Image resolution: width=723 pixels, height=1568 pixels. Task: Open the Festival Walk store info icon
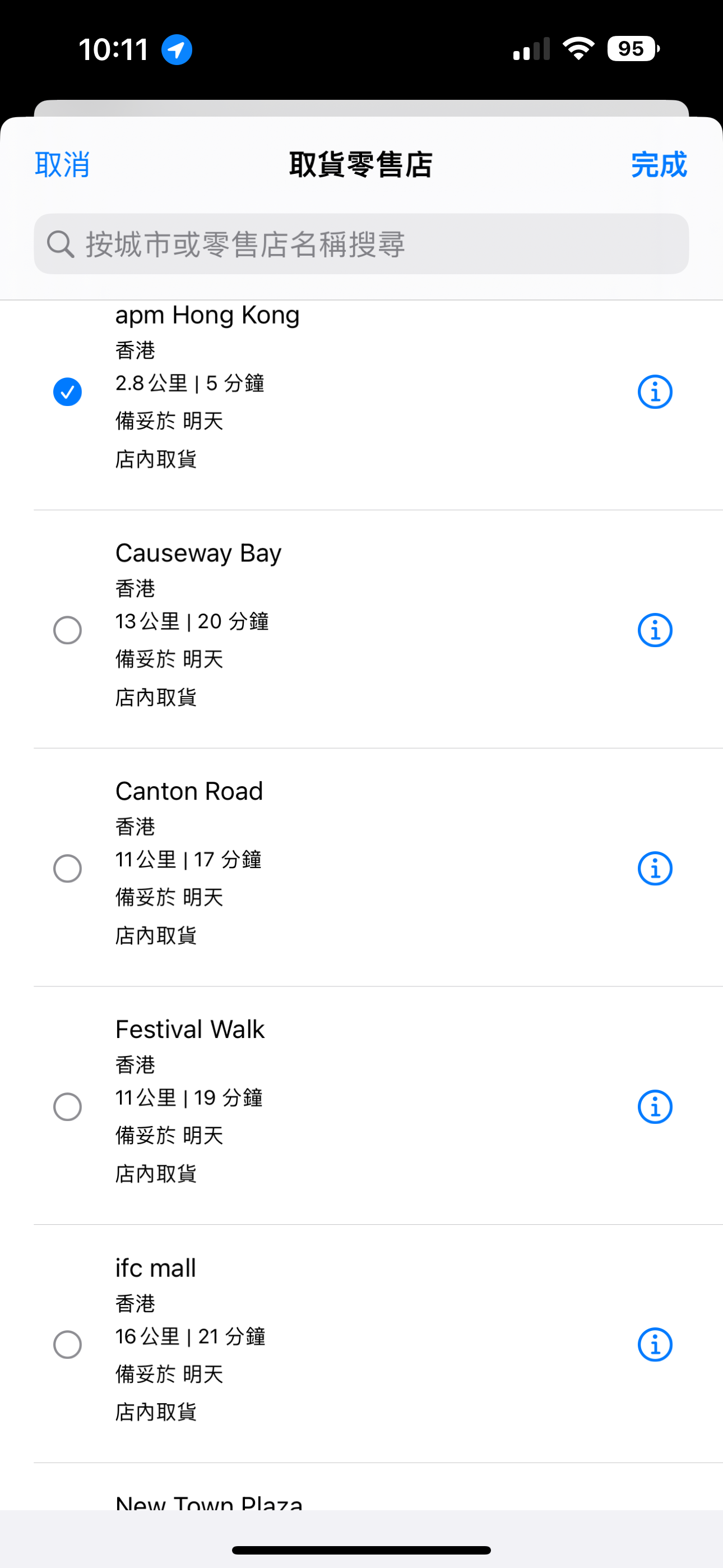point(655,1106)
